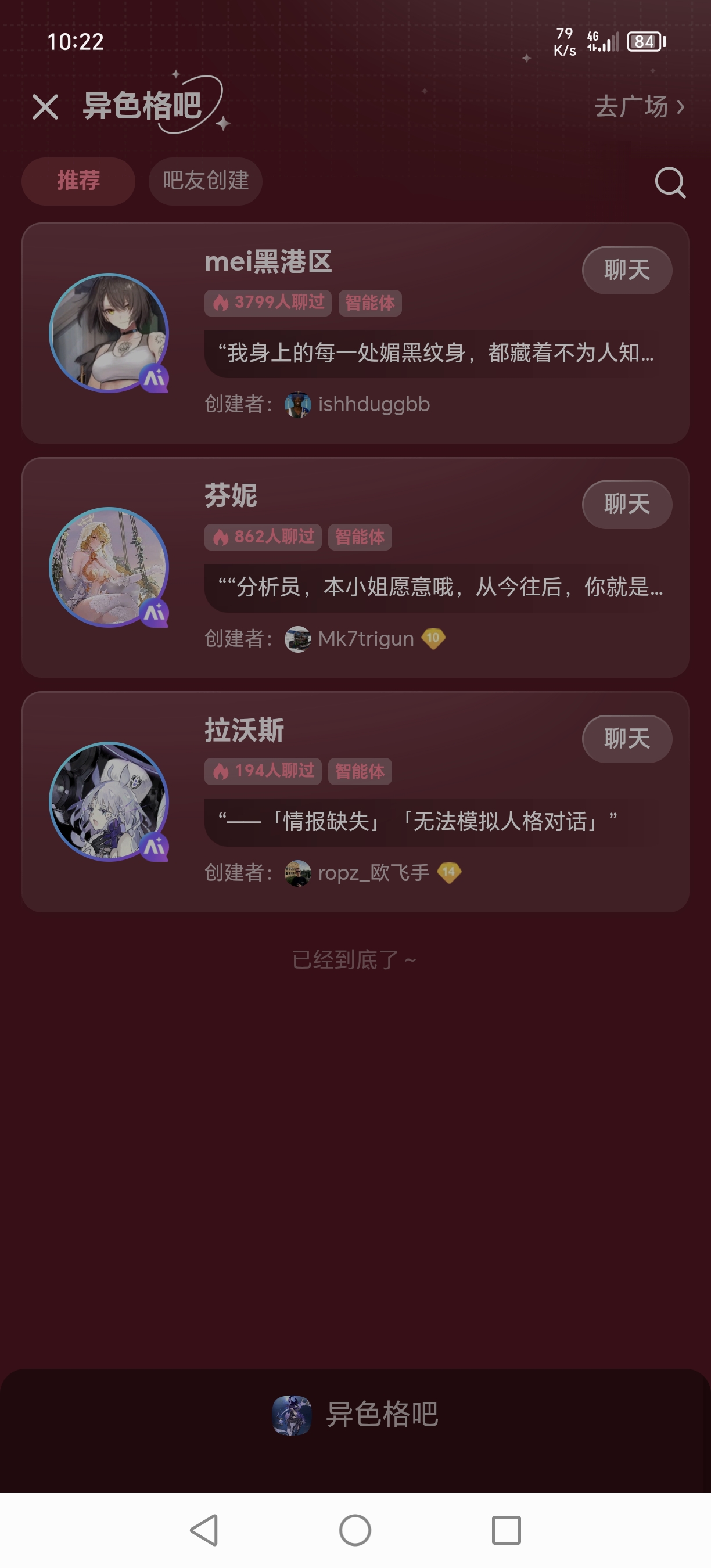Open 异色格吧 bar at bottom

click(x=355, y=1415)
